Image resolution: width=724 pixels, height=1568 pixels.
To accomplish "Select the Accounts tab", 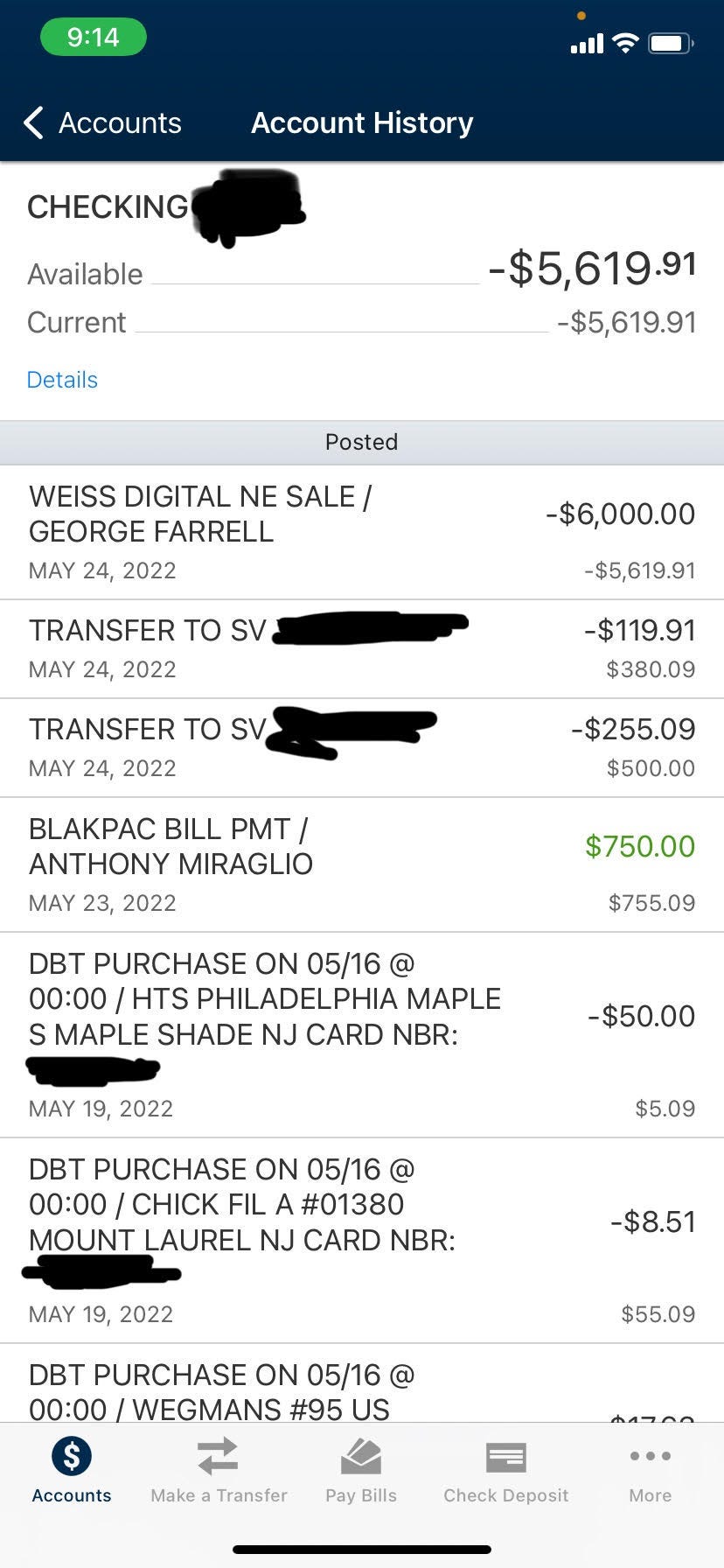I will 72,1472.
